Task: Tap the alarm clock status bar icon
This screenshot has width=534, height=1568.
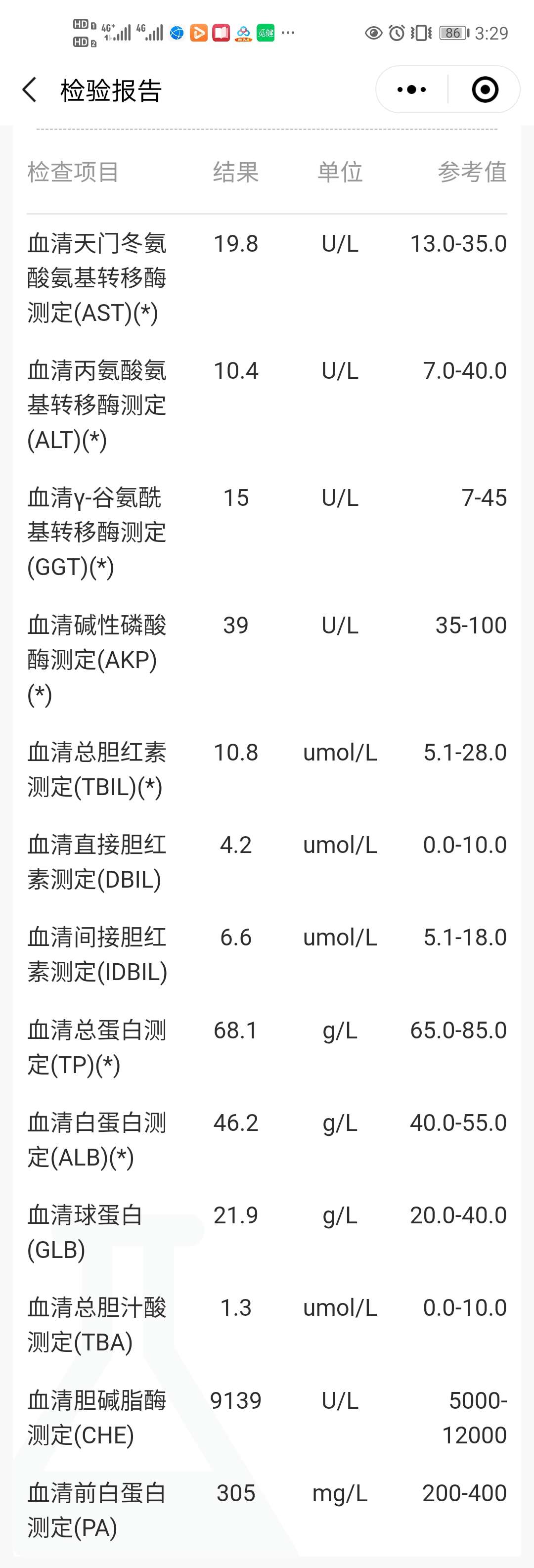Action: [x=397, y=32]
